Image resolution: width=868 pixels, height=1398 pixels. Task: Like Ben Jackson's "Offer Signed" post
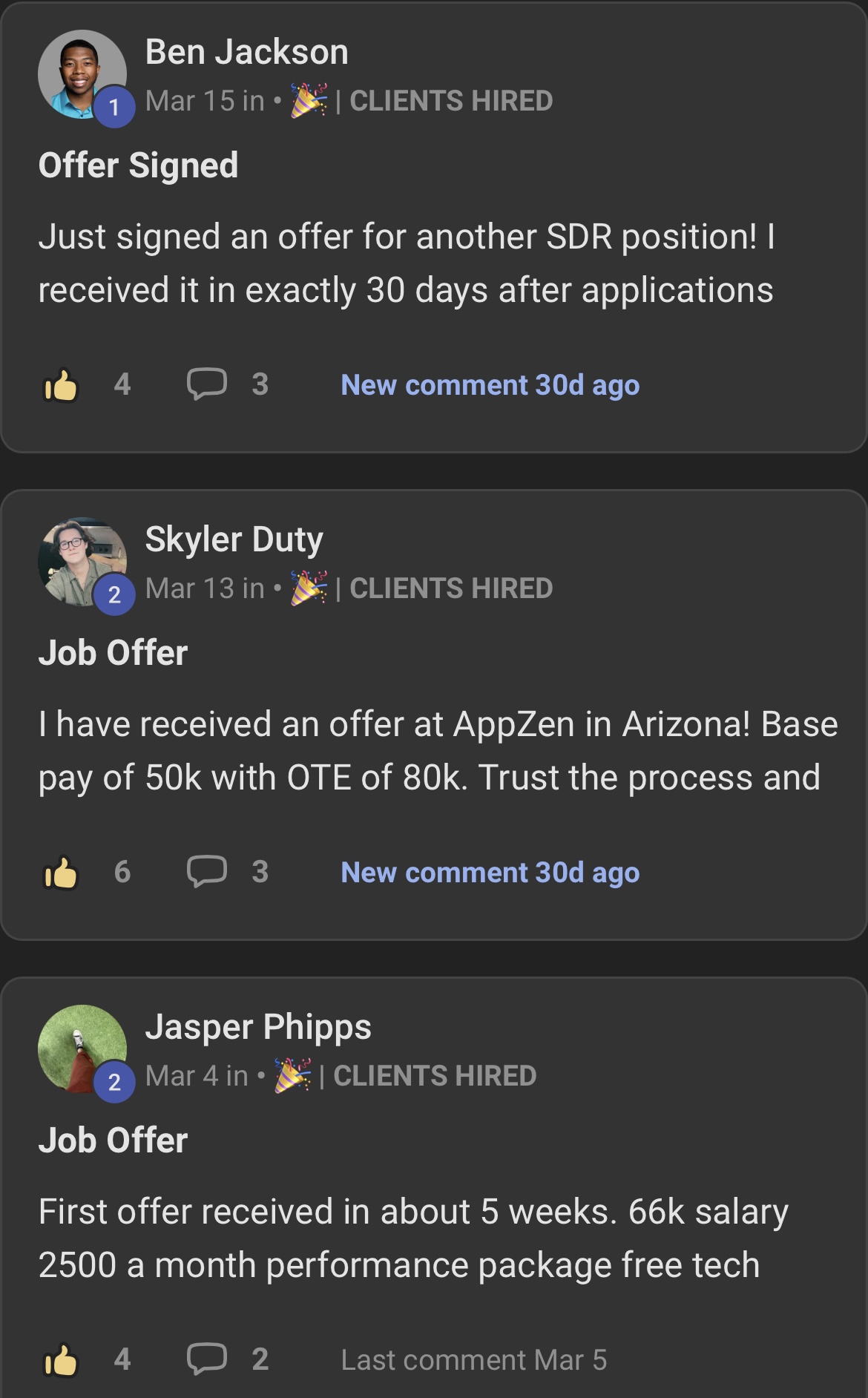coord(63,385)
